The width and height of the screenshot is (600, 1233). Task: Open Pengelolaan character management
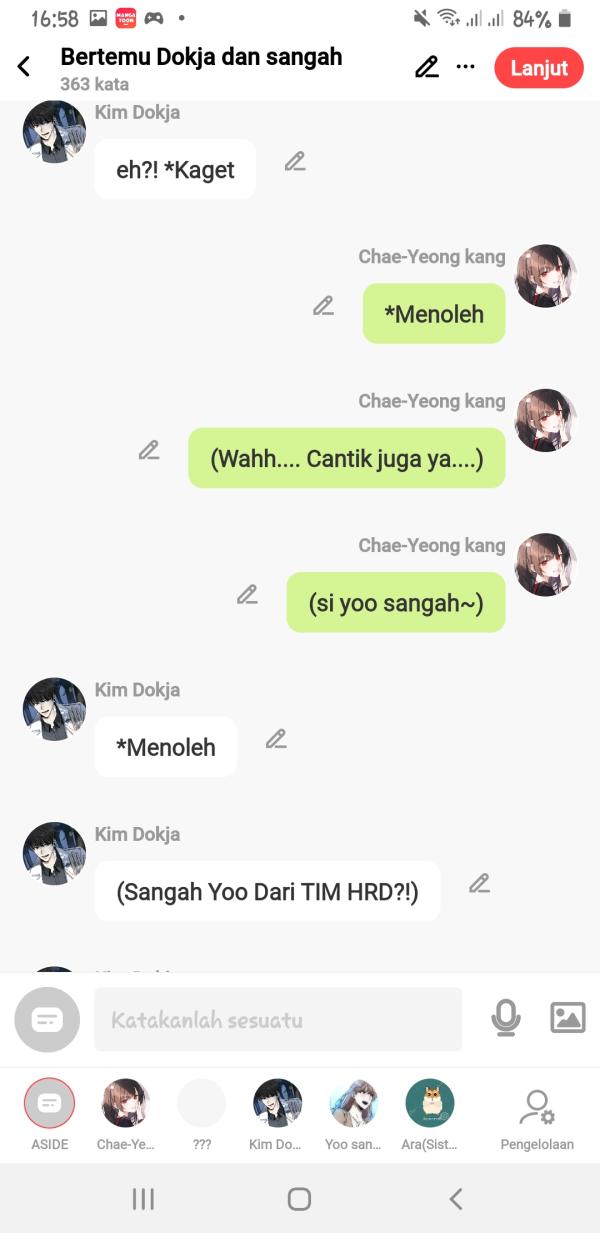click(537, 1110)
